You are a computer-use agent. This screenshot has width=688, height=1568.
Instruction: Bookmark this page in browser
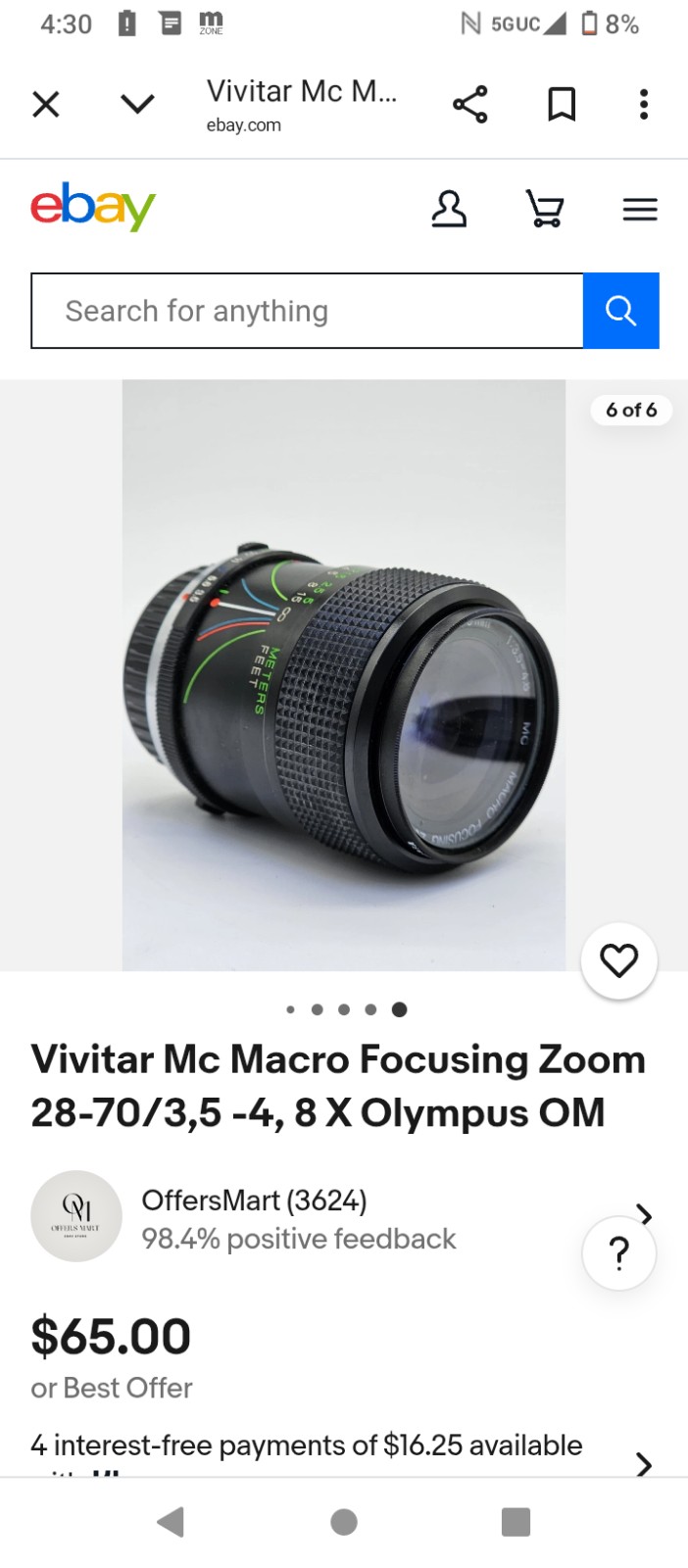(x=562, y=104)
